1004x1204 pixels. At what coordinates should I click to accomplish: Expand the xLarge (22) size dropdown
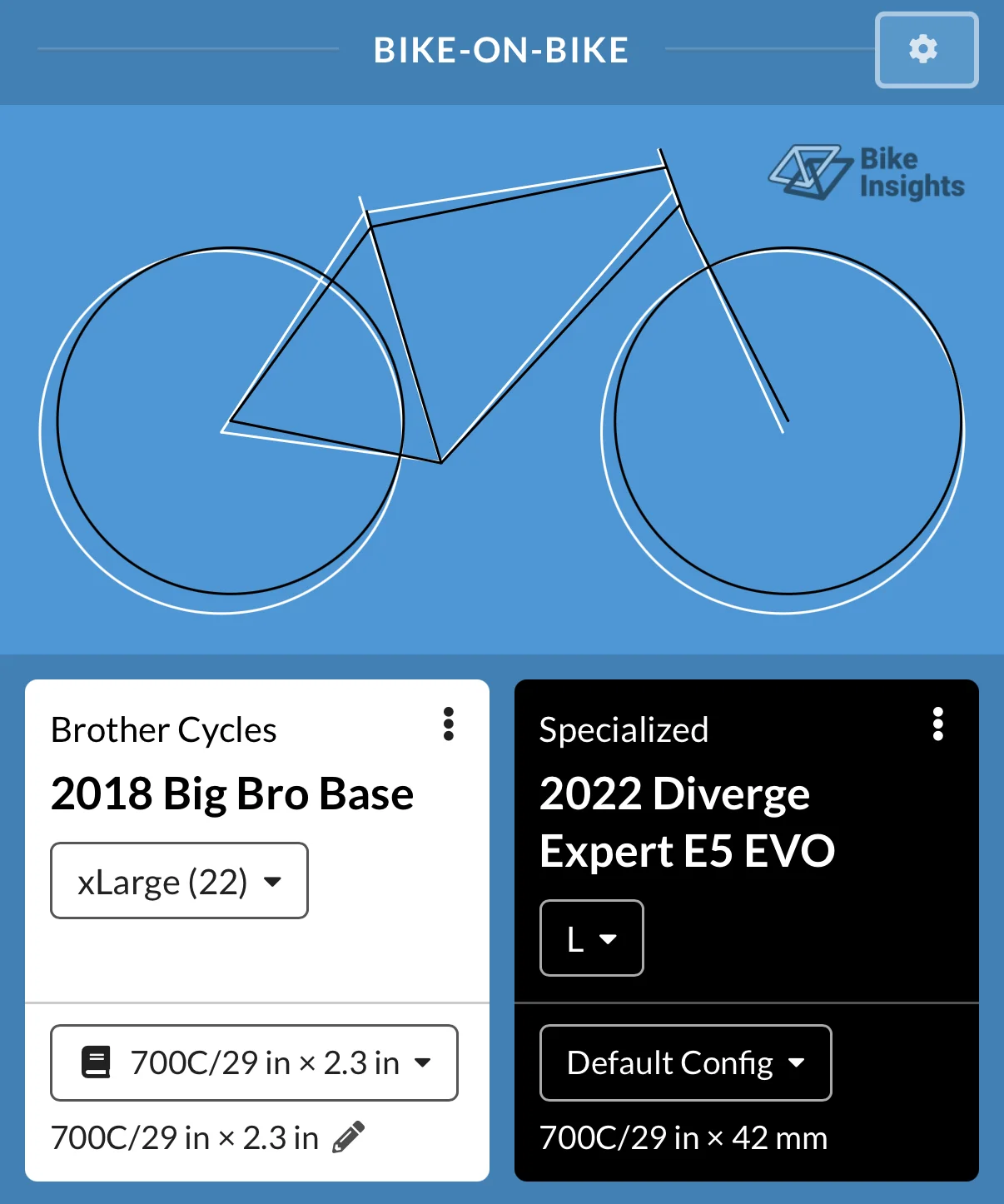point(179,881)
